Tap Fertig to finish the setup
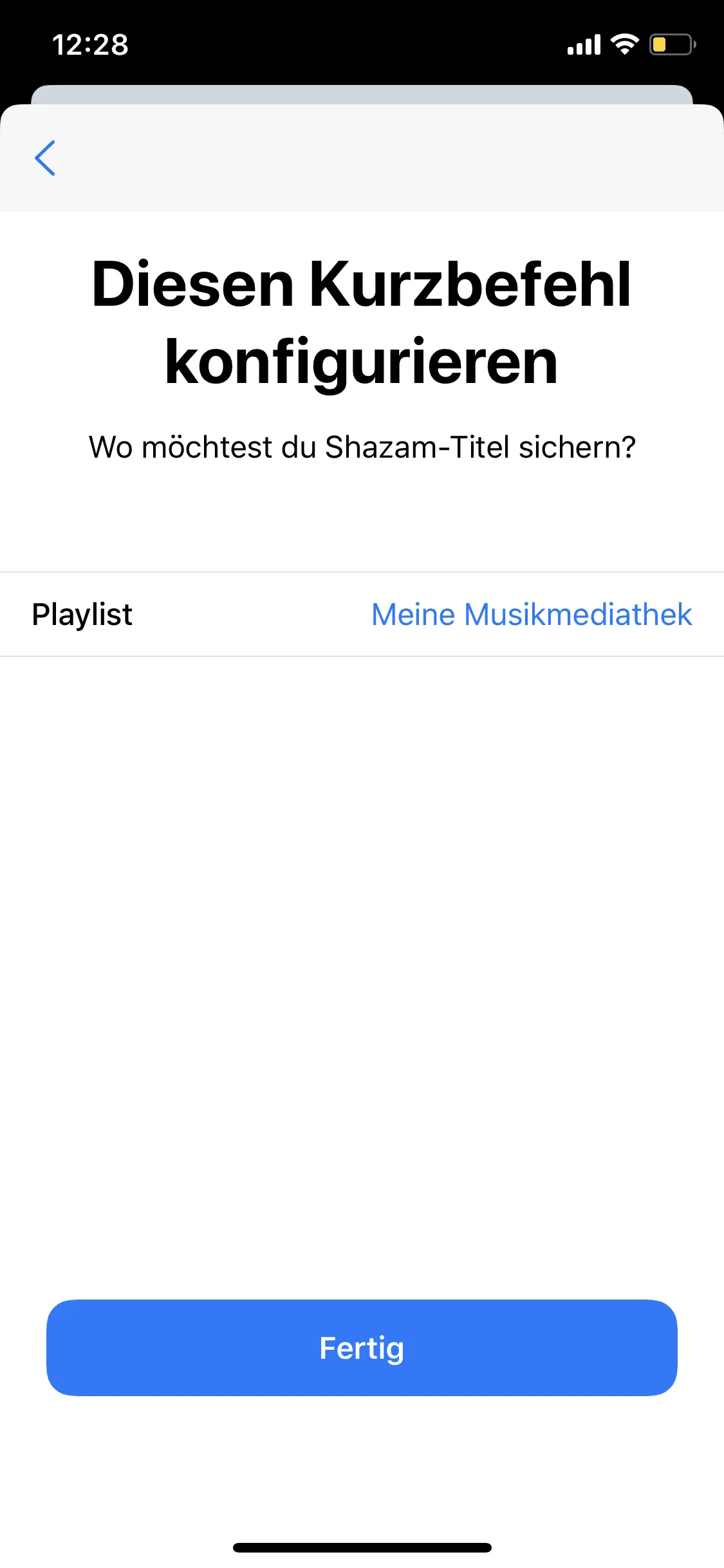Viewport: 724px width, 1568px height. tap(362, 1348)
